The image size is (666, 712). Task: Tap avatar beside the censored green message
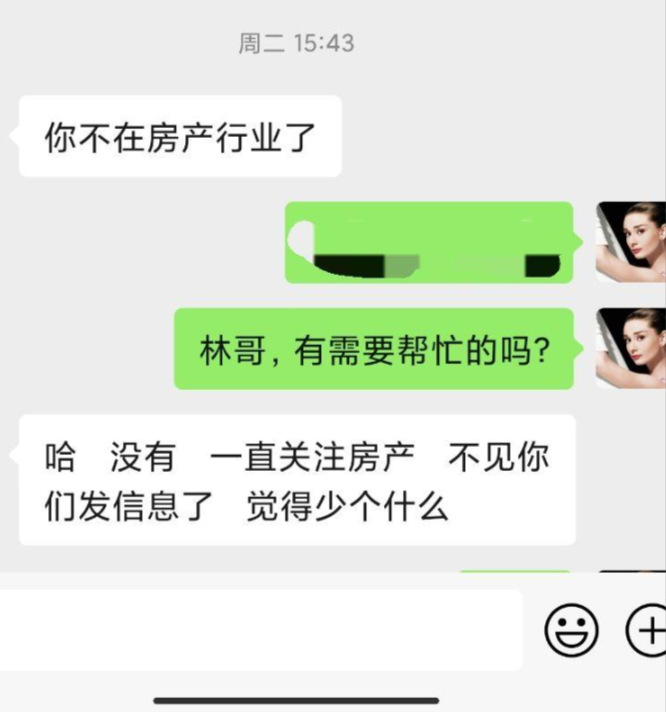point(631,242)
